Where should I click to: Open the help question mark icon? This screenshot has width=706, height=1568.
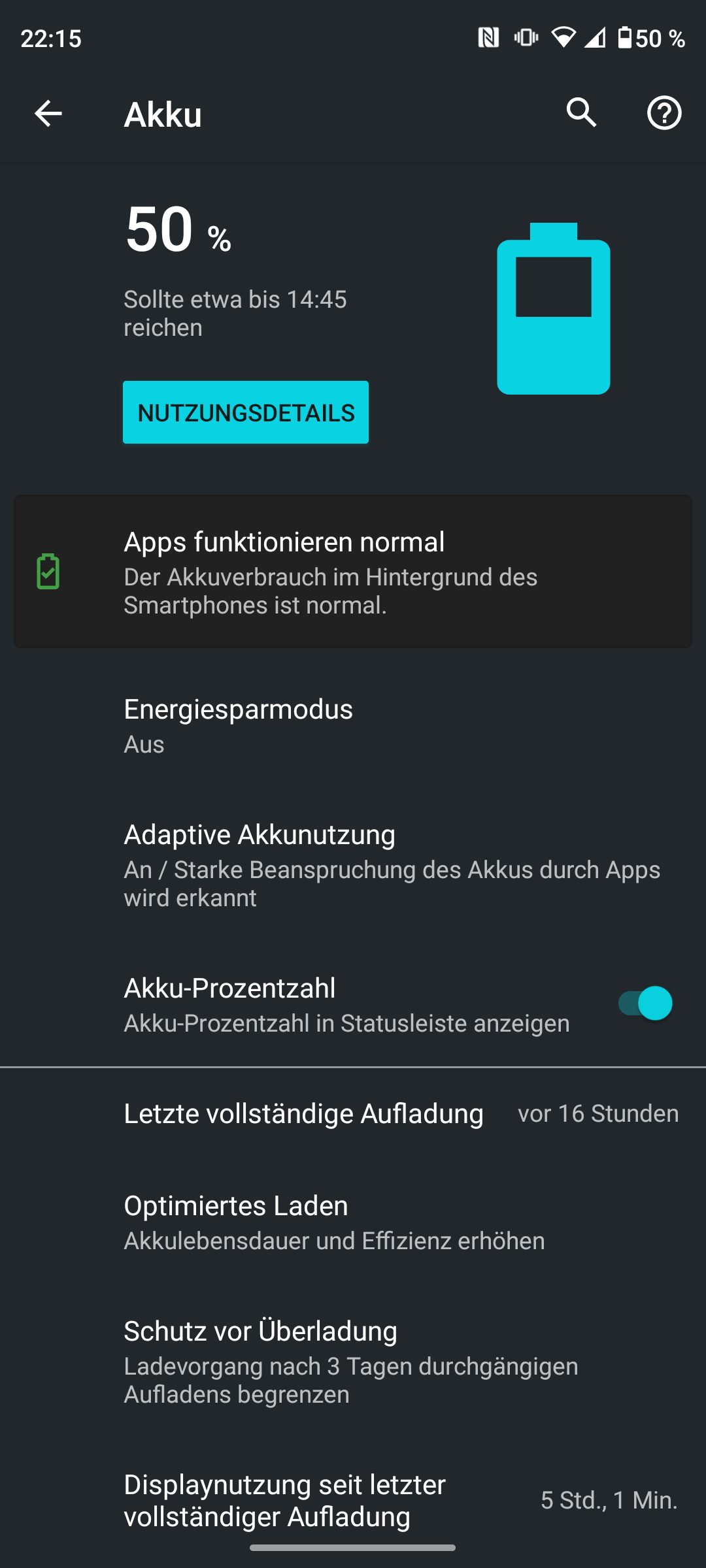[x=664, y=113]
